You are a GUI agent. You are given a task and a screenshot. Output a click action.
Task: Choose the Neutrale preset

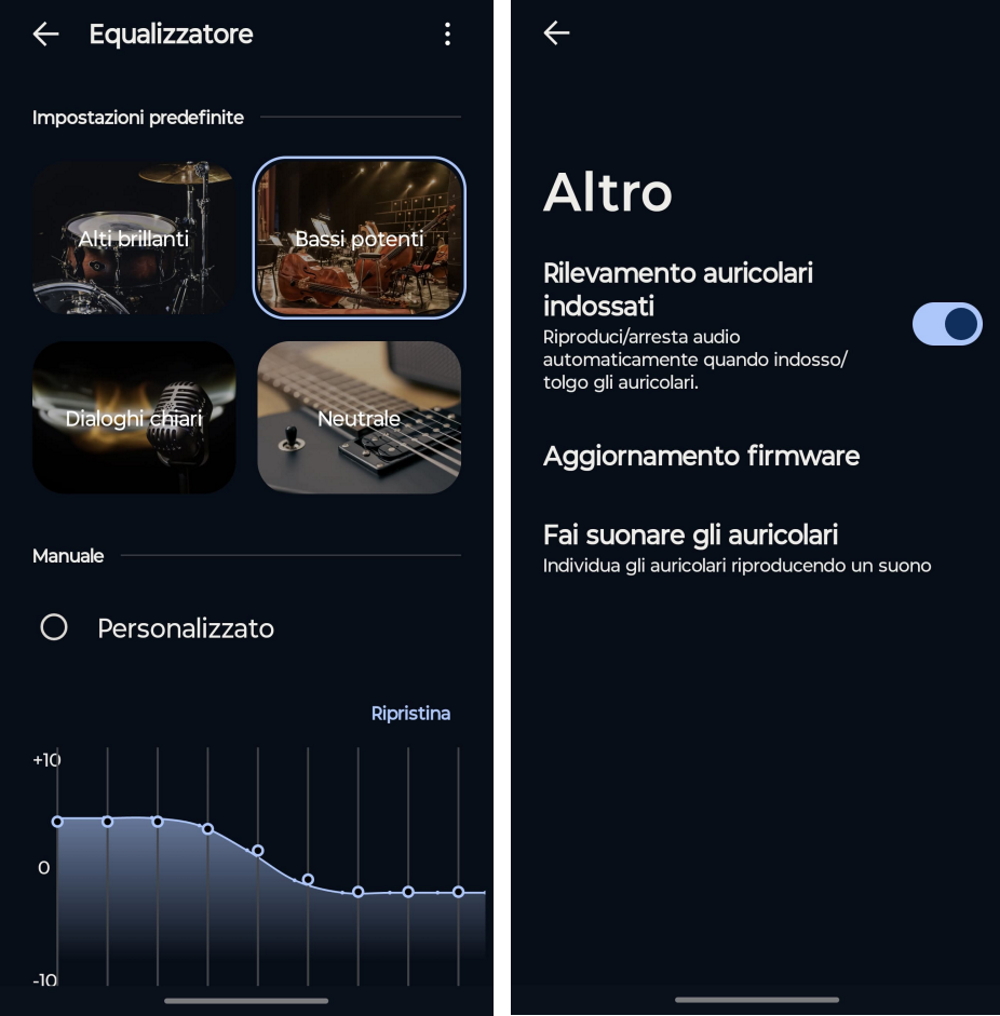(x=359, y=418)
